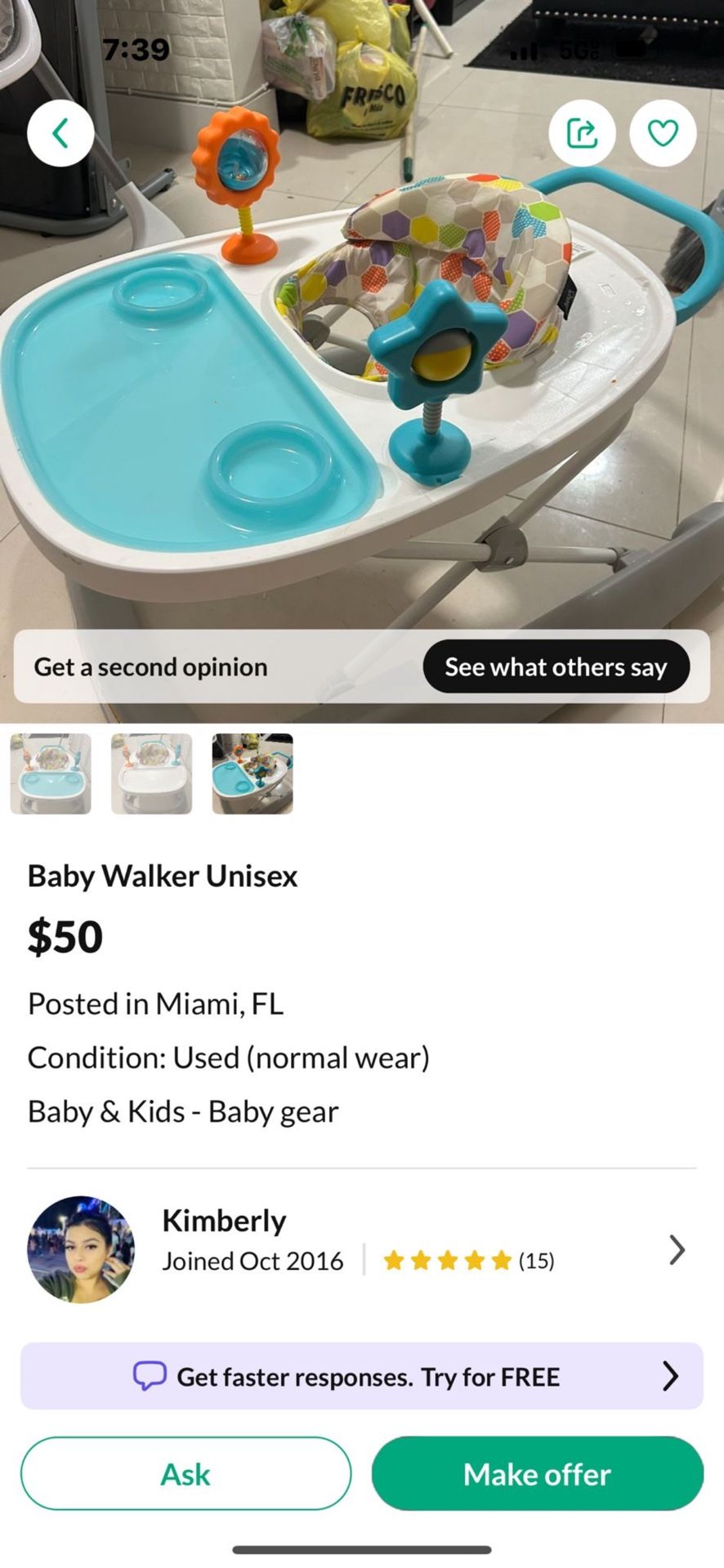Tap Kimberly's profile picture
This screenshot has height=1568, width=724.
pos(81,1249)
